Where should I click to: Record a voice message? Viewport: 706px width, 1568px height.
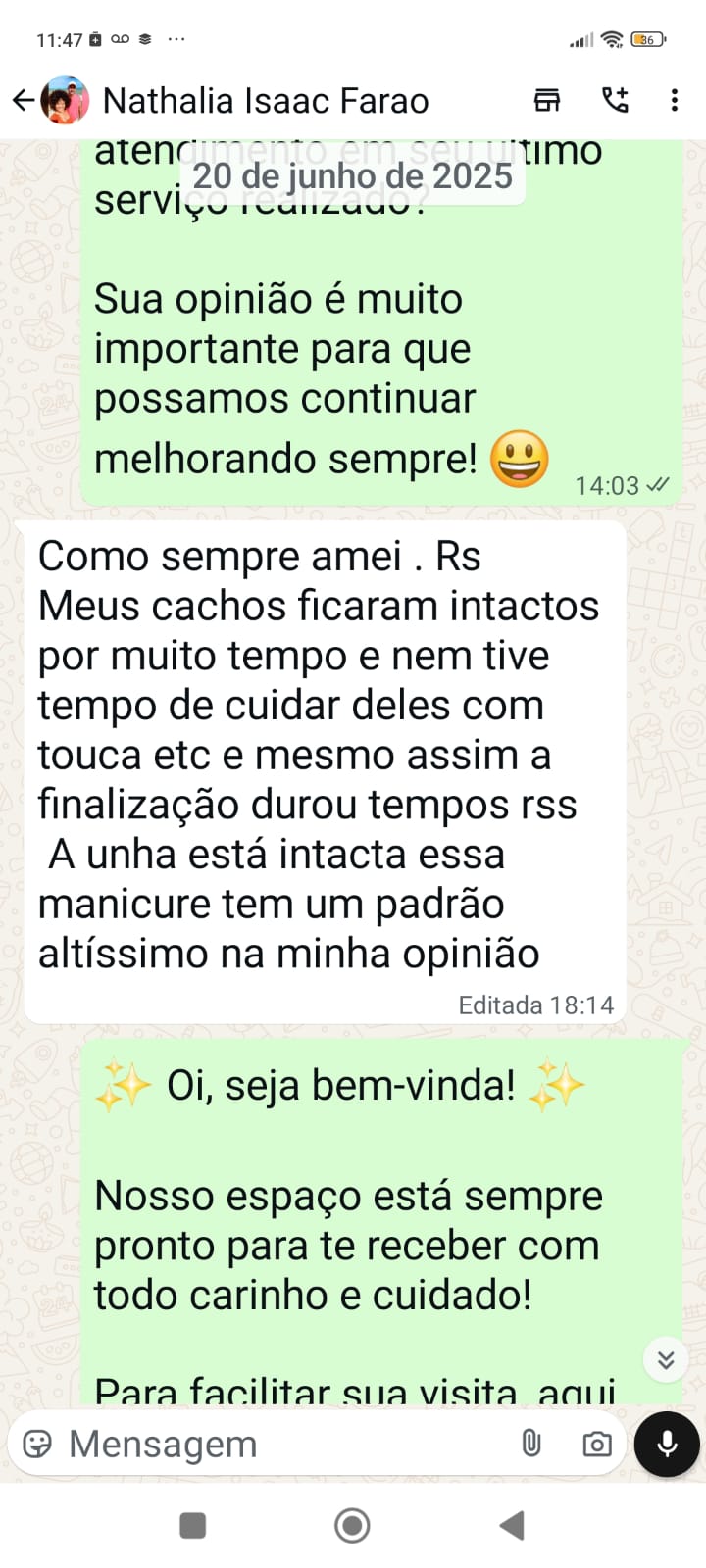tap(667, 1444)
